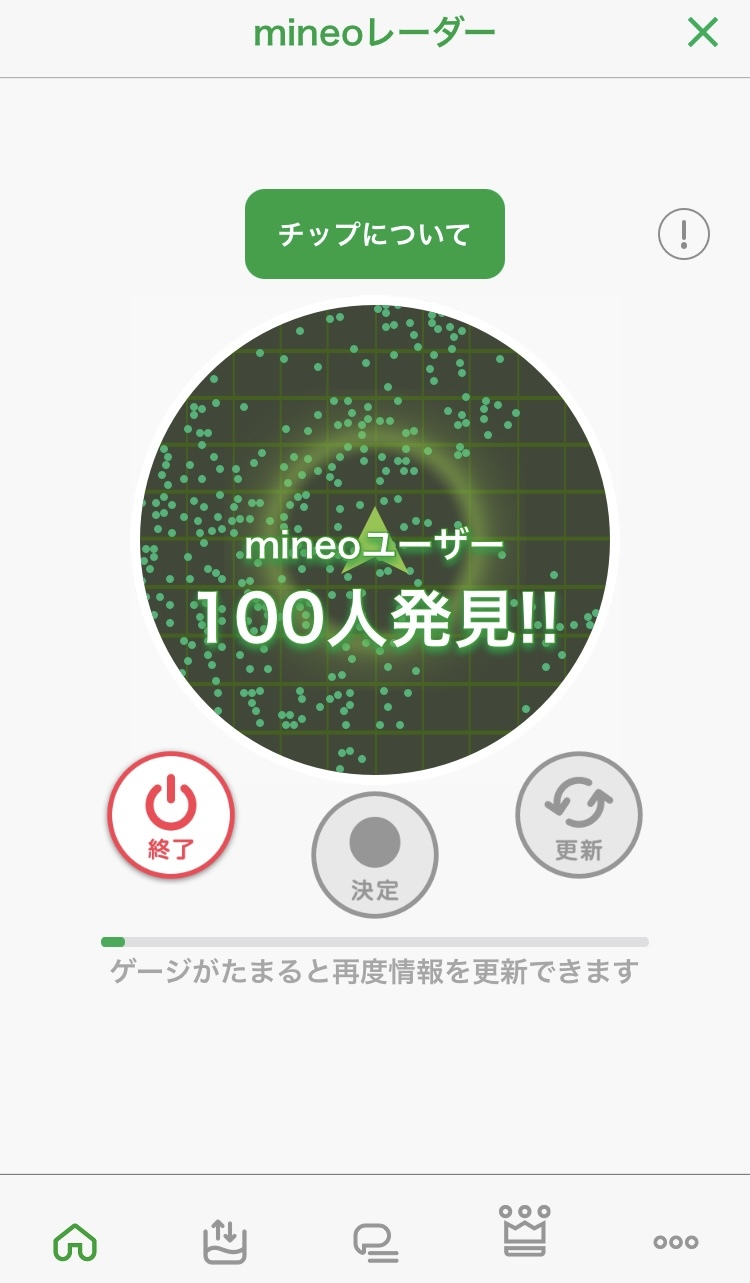Screen dimensions: 750x1283
Task: Tap the exclamation info icon
Action: [x=684, y=235]
